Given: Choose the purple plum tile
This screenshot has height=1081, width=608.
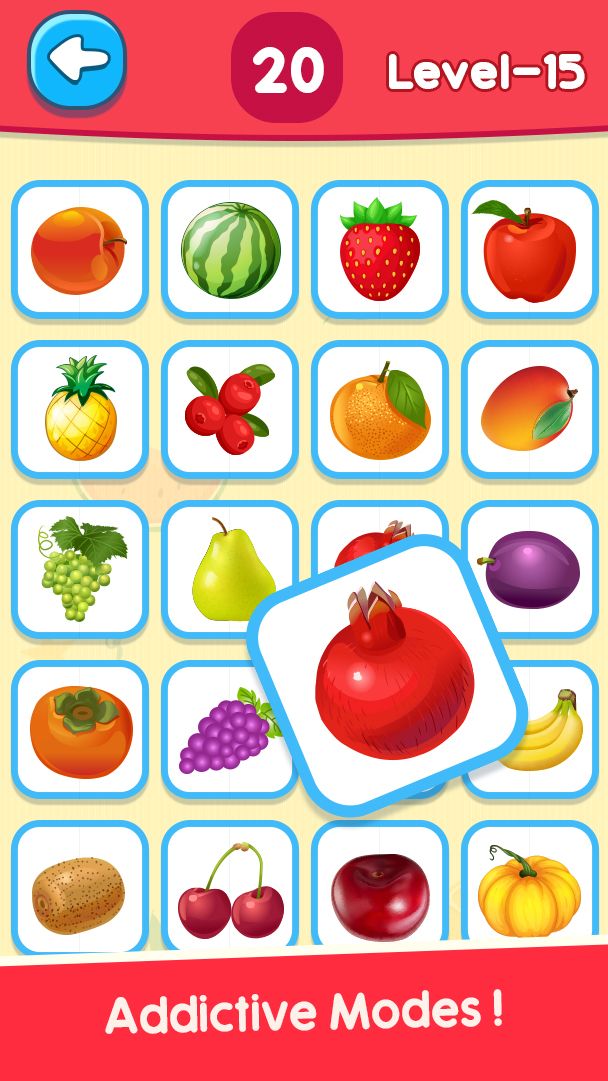Looking at the screenshot, I should tap(535, 569).
